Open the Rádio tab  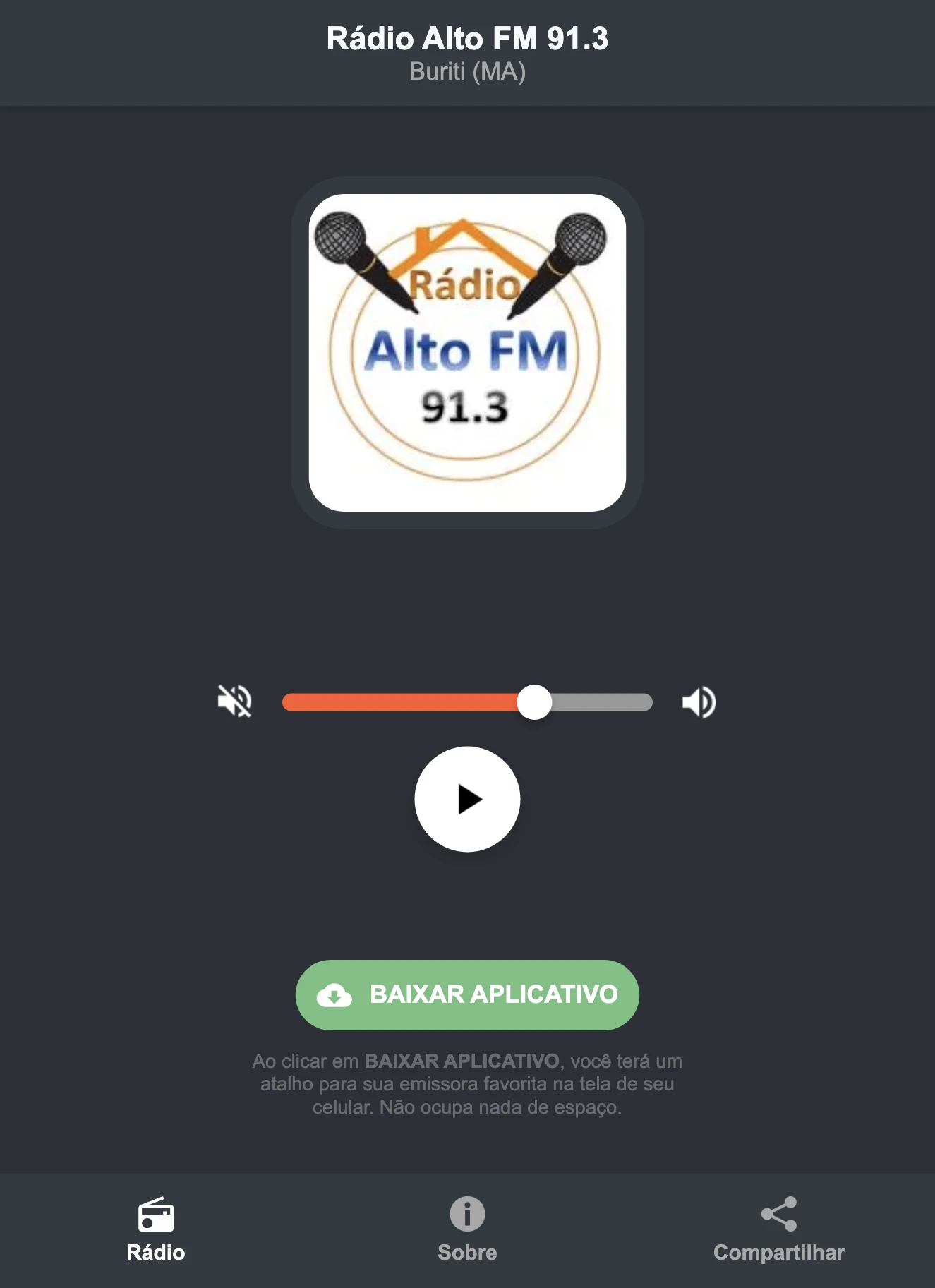(156, 1228)
